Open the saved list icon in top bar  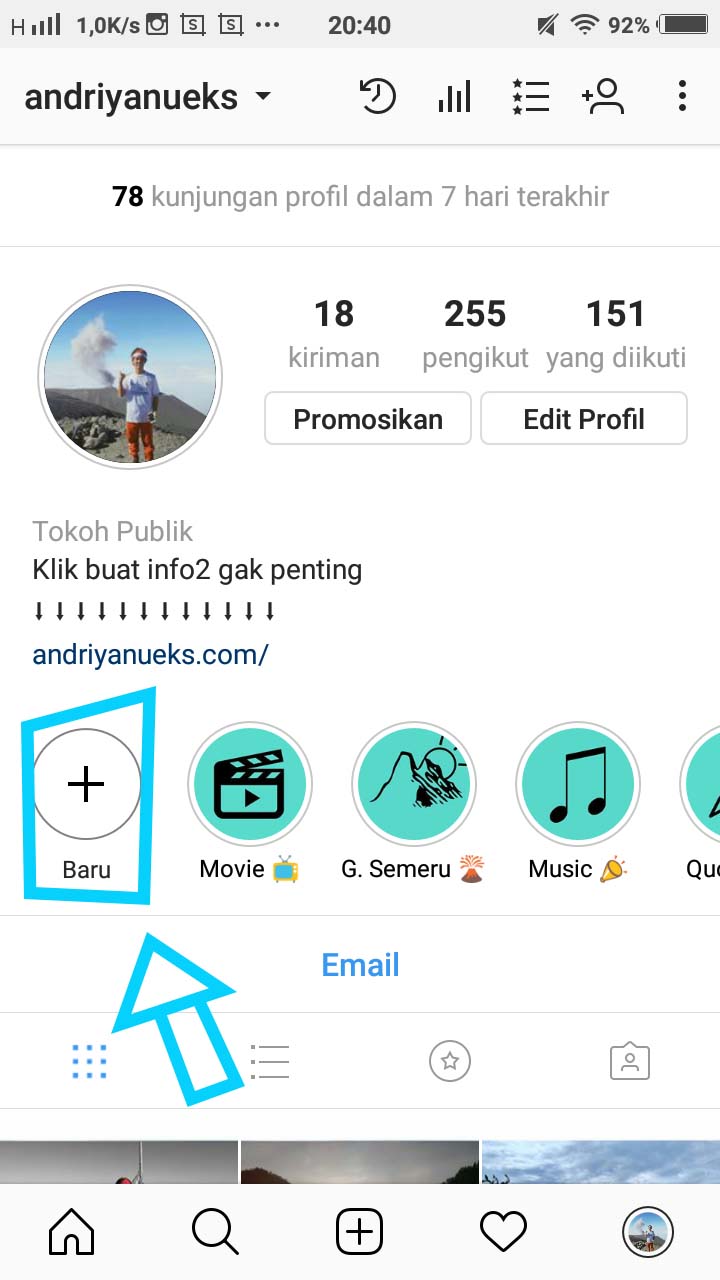(530, 96)
